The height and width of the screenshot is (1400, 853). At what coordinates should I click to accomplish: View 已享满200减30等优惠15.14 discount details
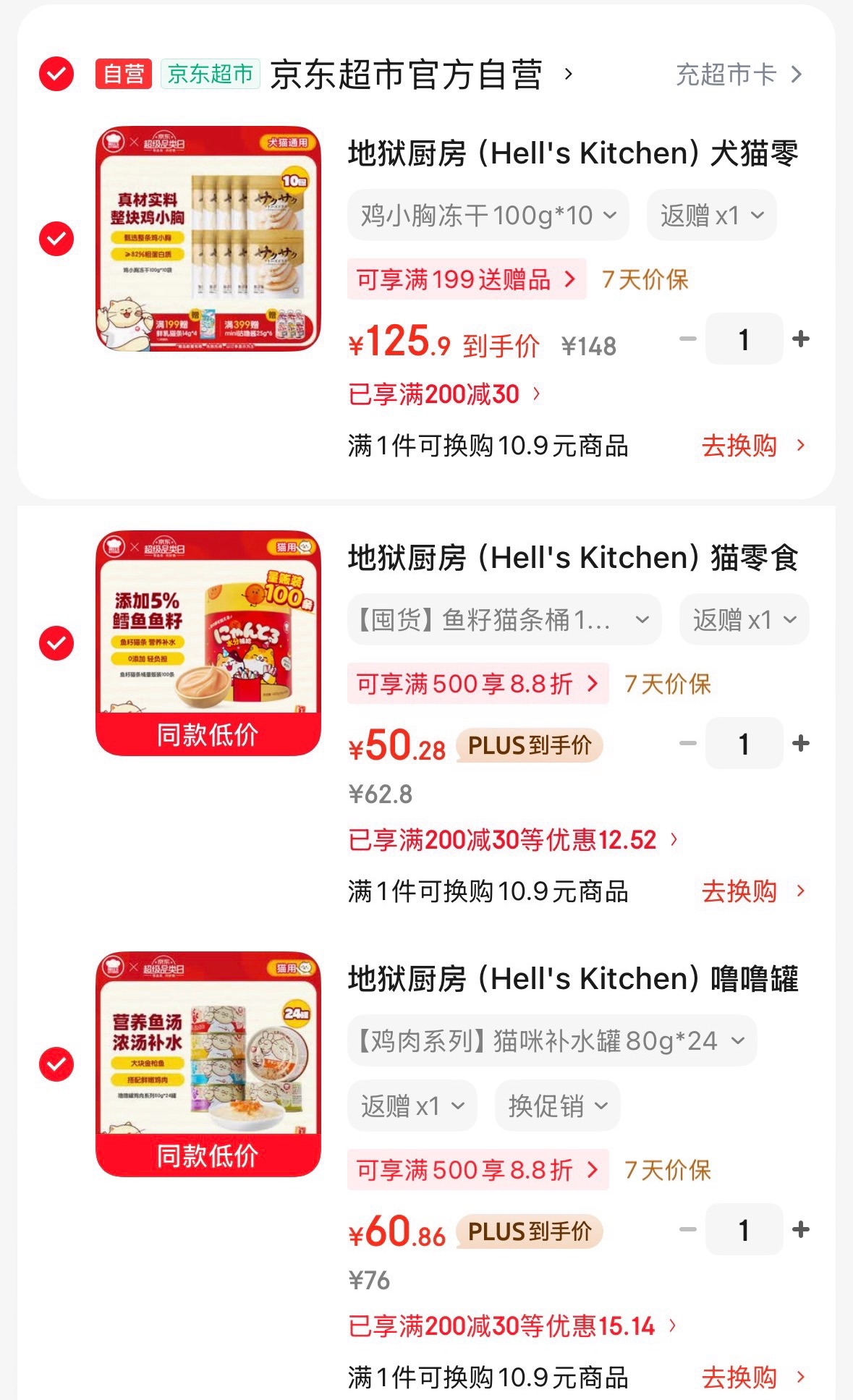coord(512,1326)
